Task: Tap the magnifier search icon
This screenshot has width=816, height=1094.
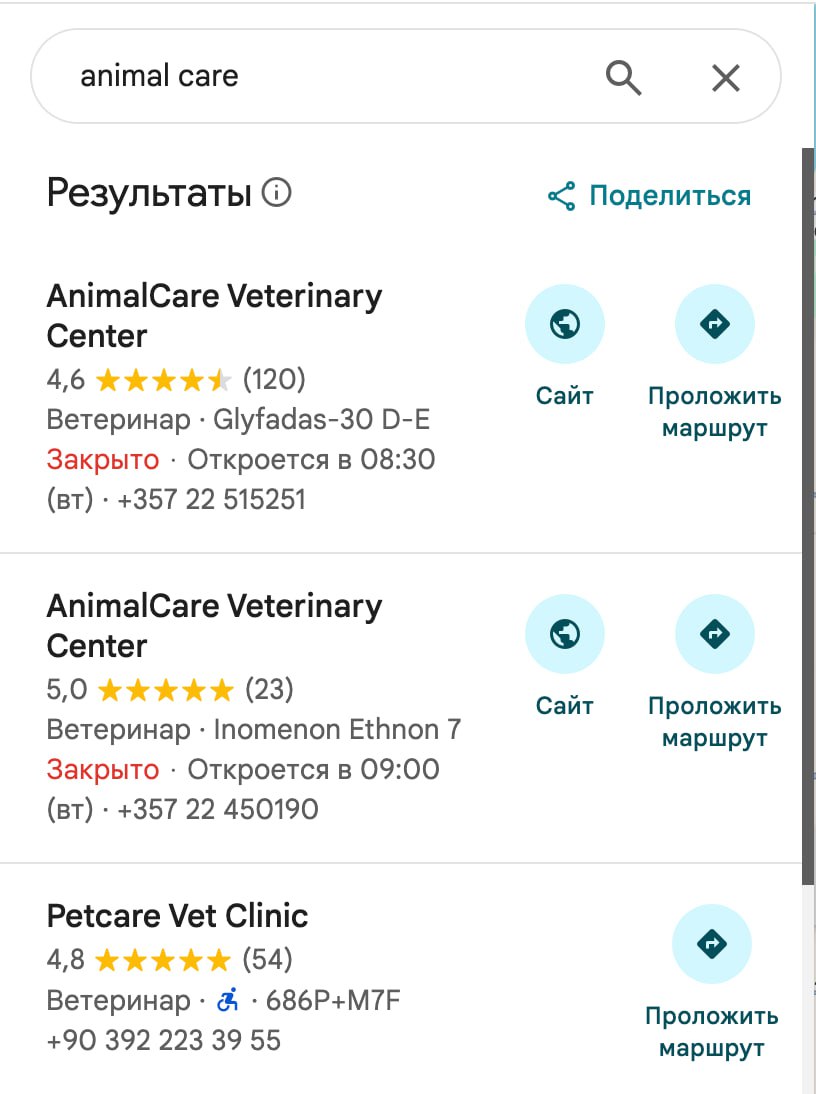Action: (624, 77)
